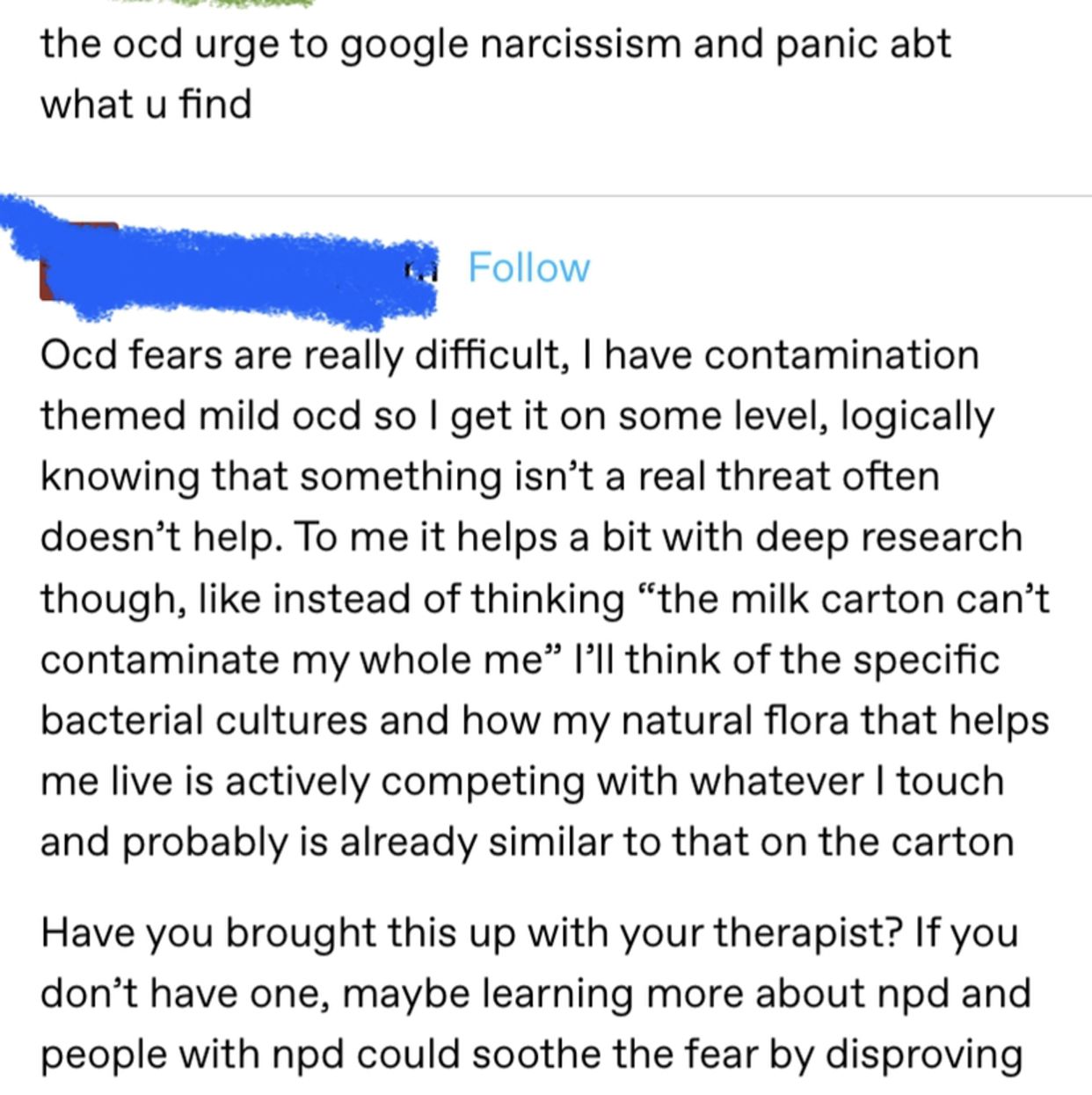Follow the reblogging user
Screen dimensions: 1092x1095
(x=528, y=267)
